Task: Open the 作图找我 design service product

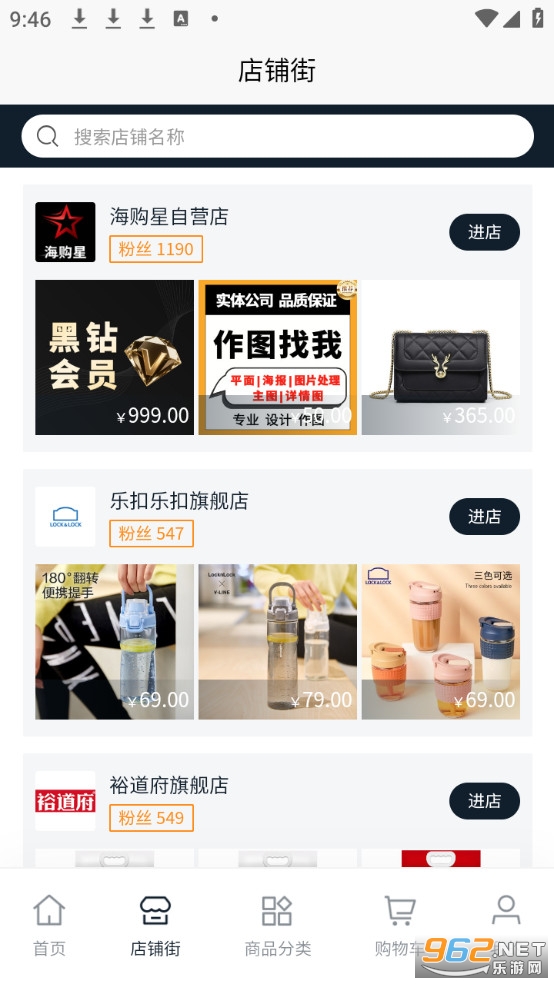Action: click(277, 357)
